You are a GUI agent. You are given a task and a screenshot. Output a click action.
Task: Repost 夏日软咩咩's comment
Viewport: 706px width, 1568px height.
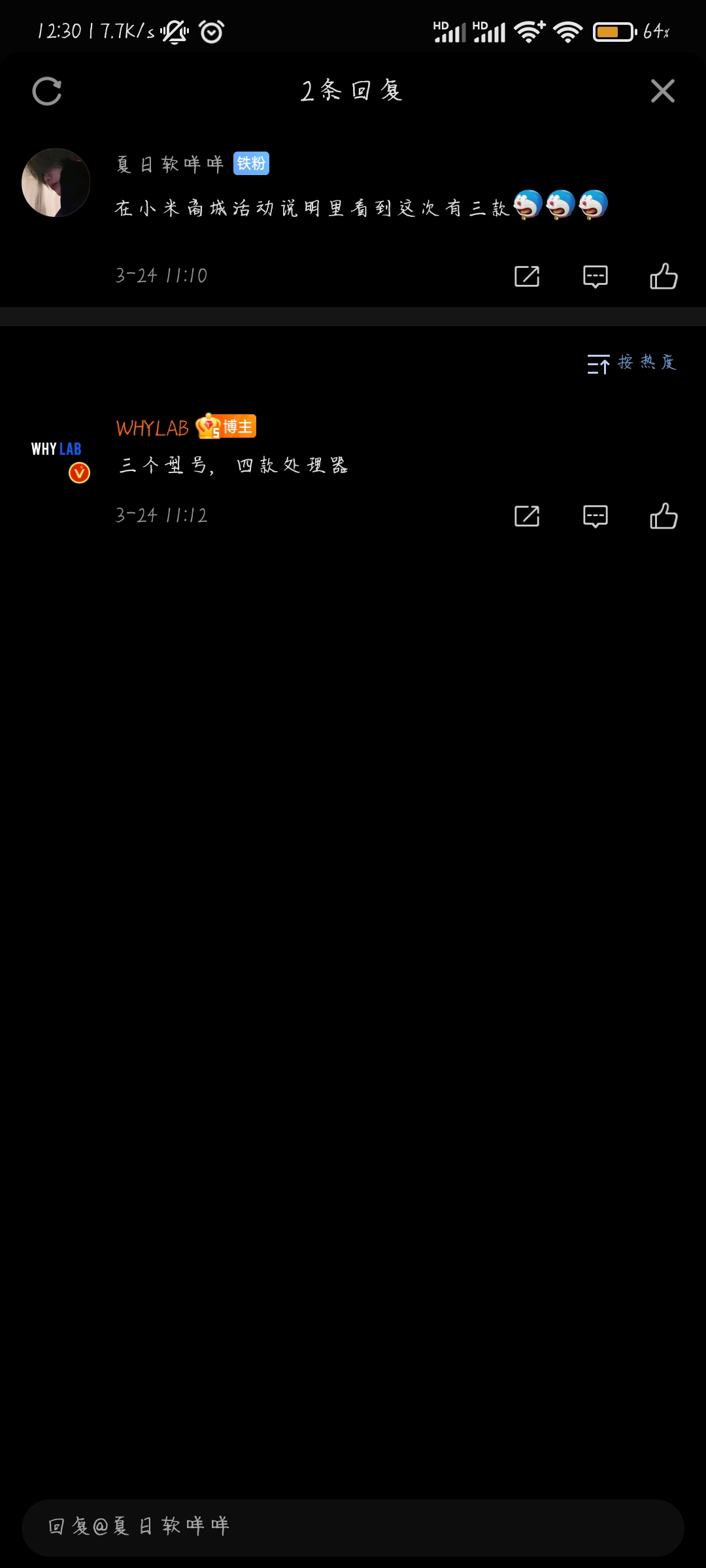(527, 276)
